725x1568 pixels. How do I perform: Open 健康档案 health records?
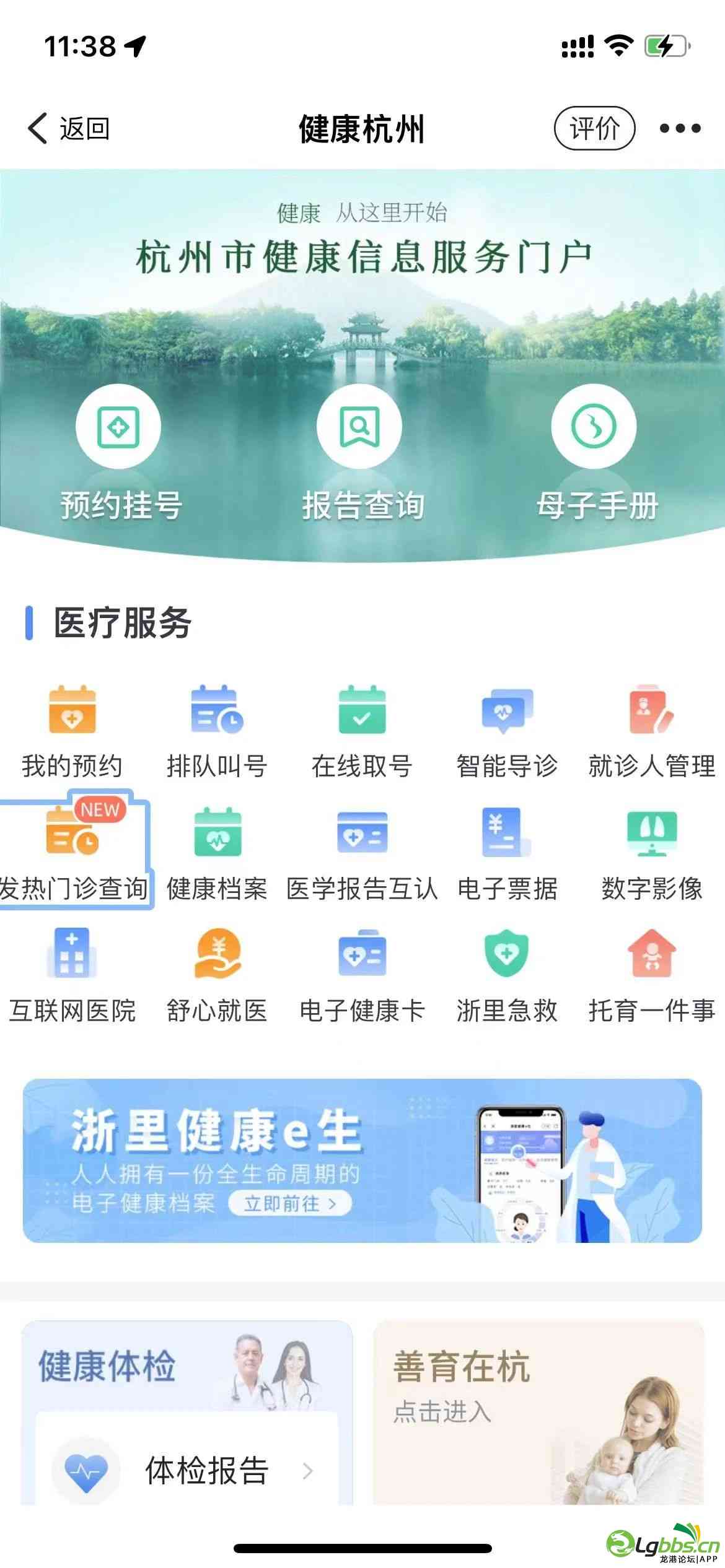[217, 853]
